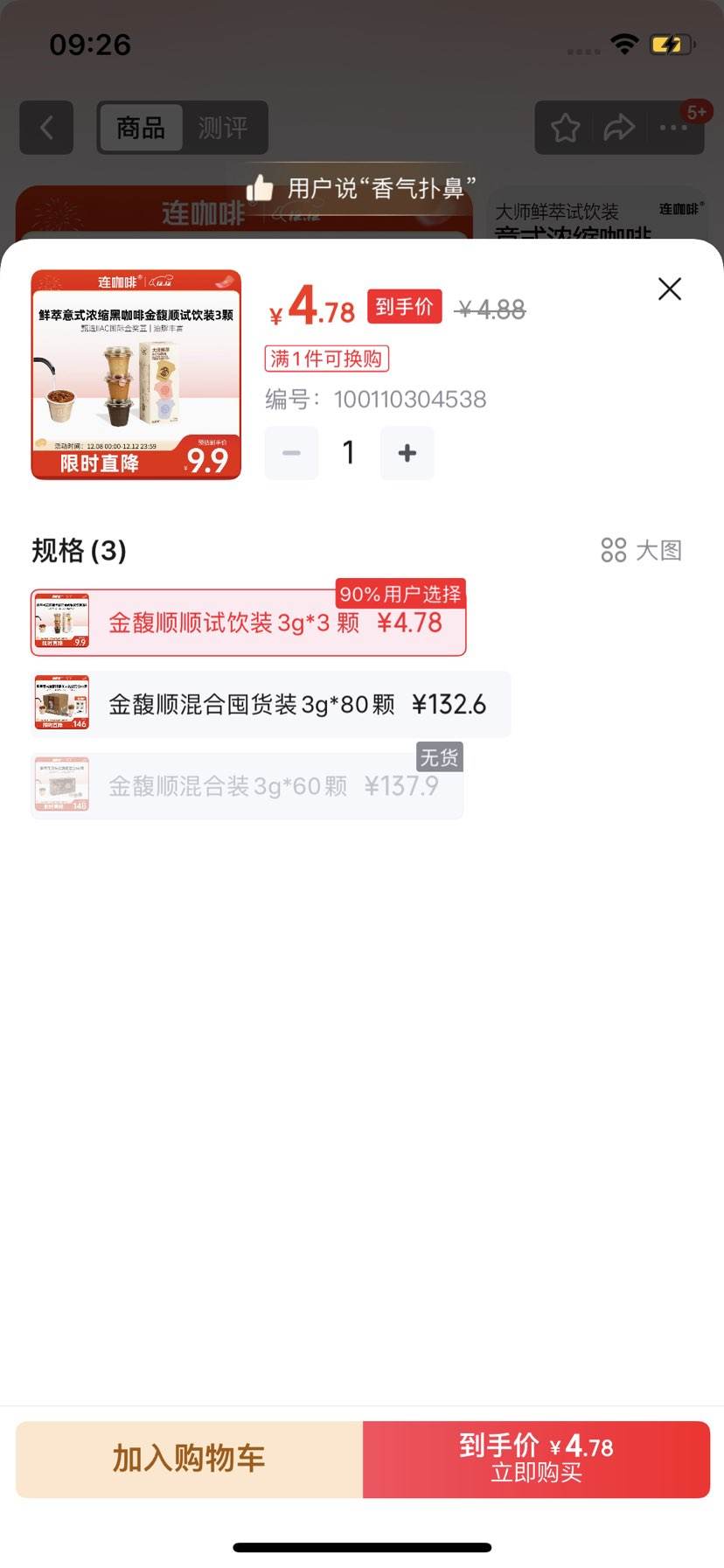Open the share arrow icon
724x1568 pixels.
point(620,128)
